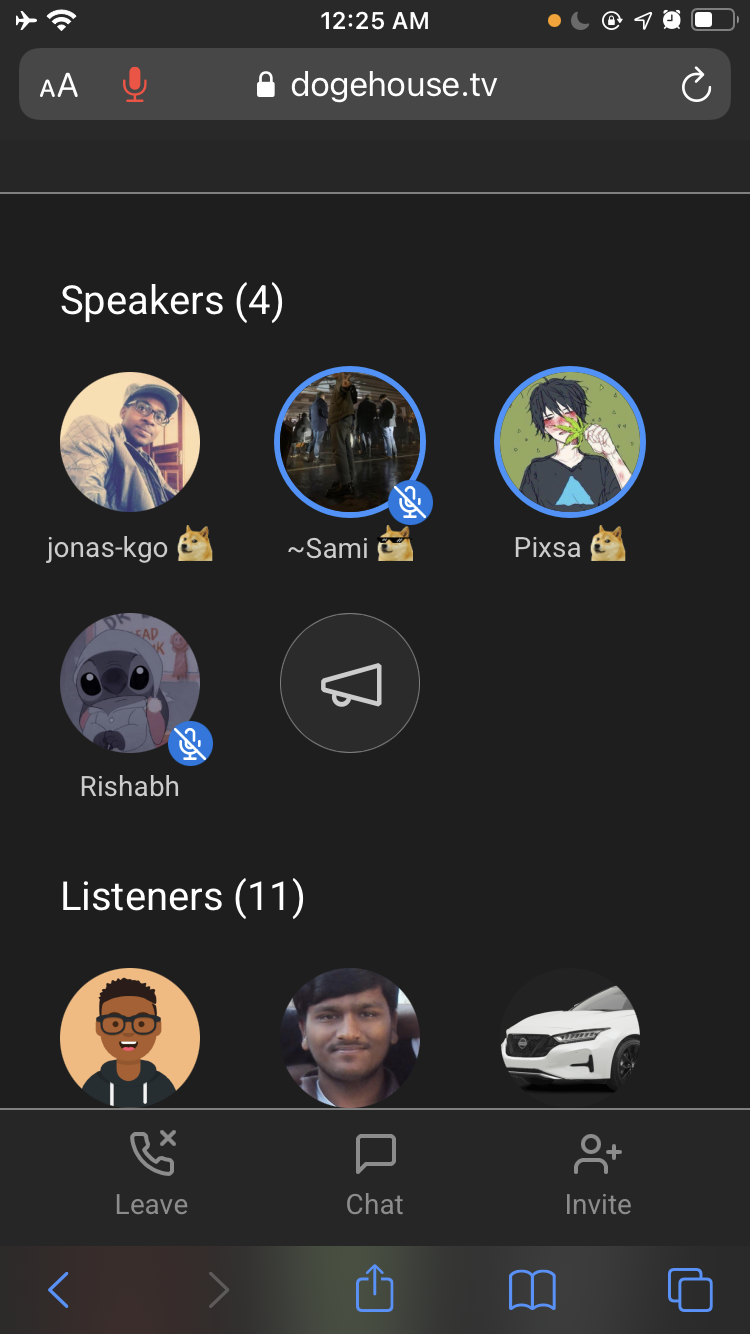View ~Sami's speaker profile

coord(349,442)
